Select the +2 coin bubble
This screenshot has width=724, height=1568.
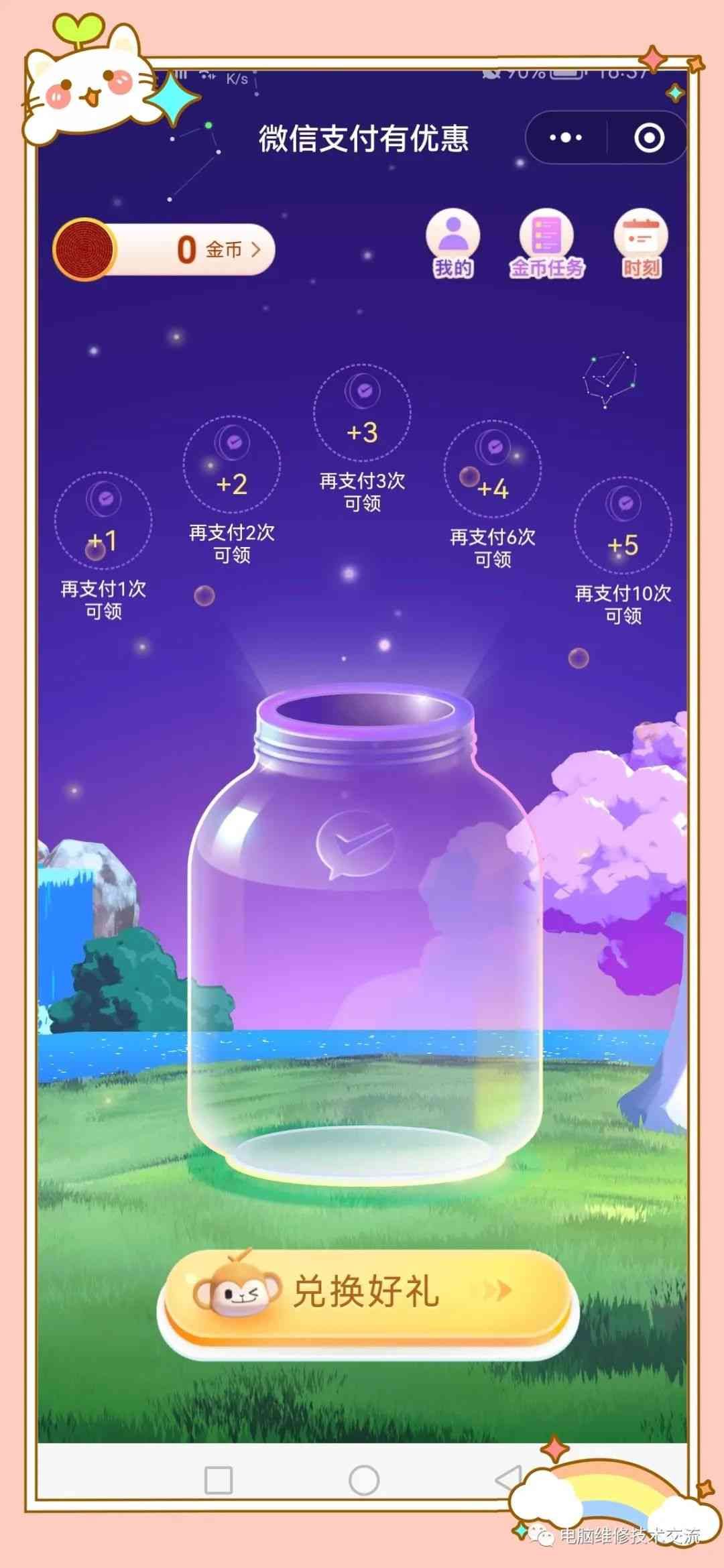tap(232, 464)
